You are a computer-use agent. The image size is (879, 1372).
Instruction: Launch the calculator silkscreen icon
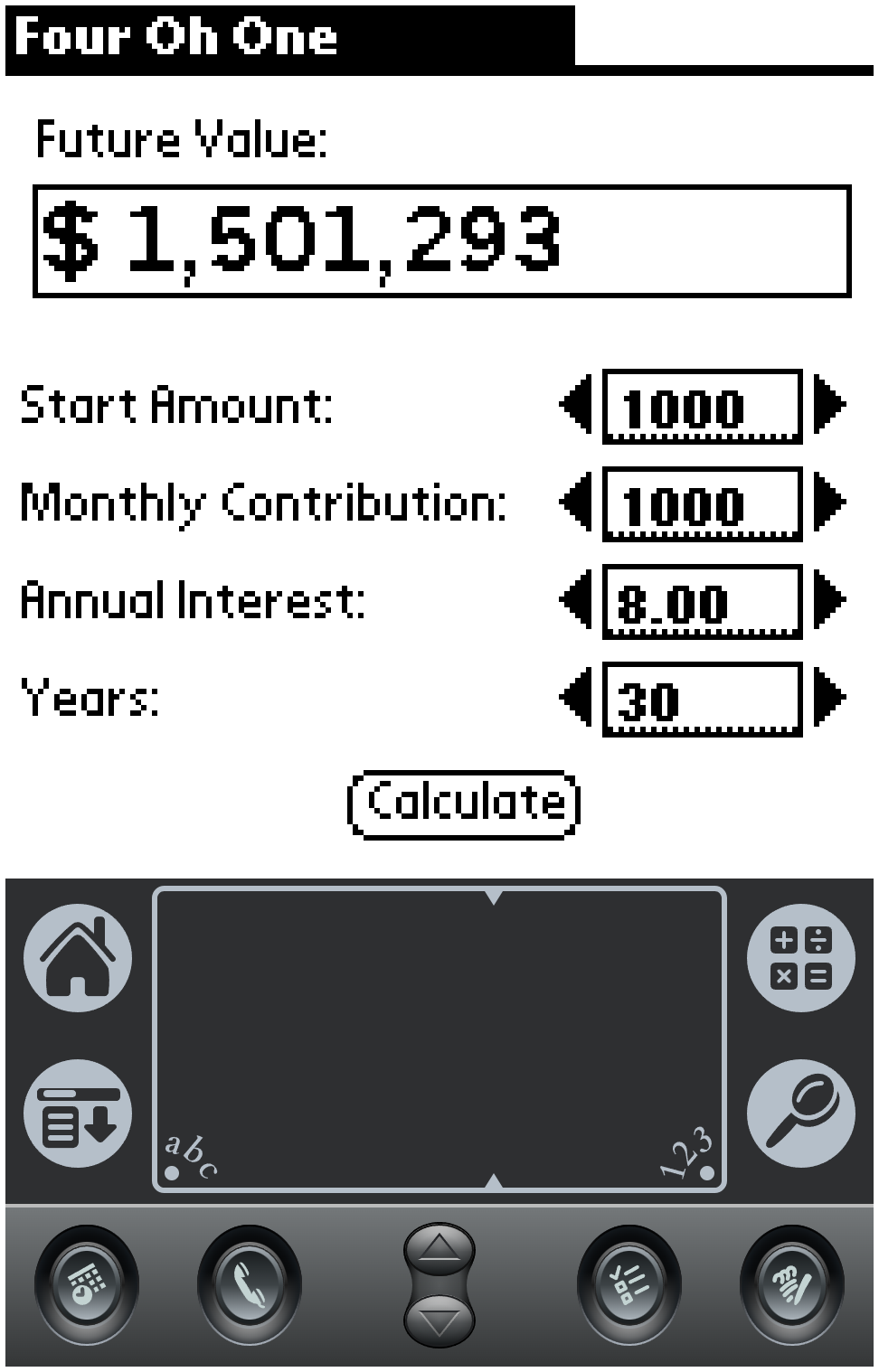click(x=800, y=958)
